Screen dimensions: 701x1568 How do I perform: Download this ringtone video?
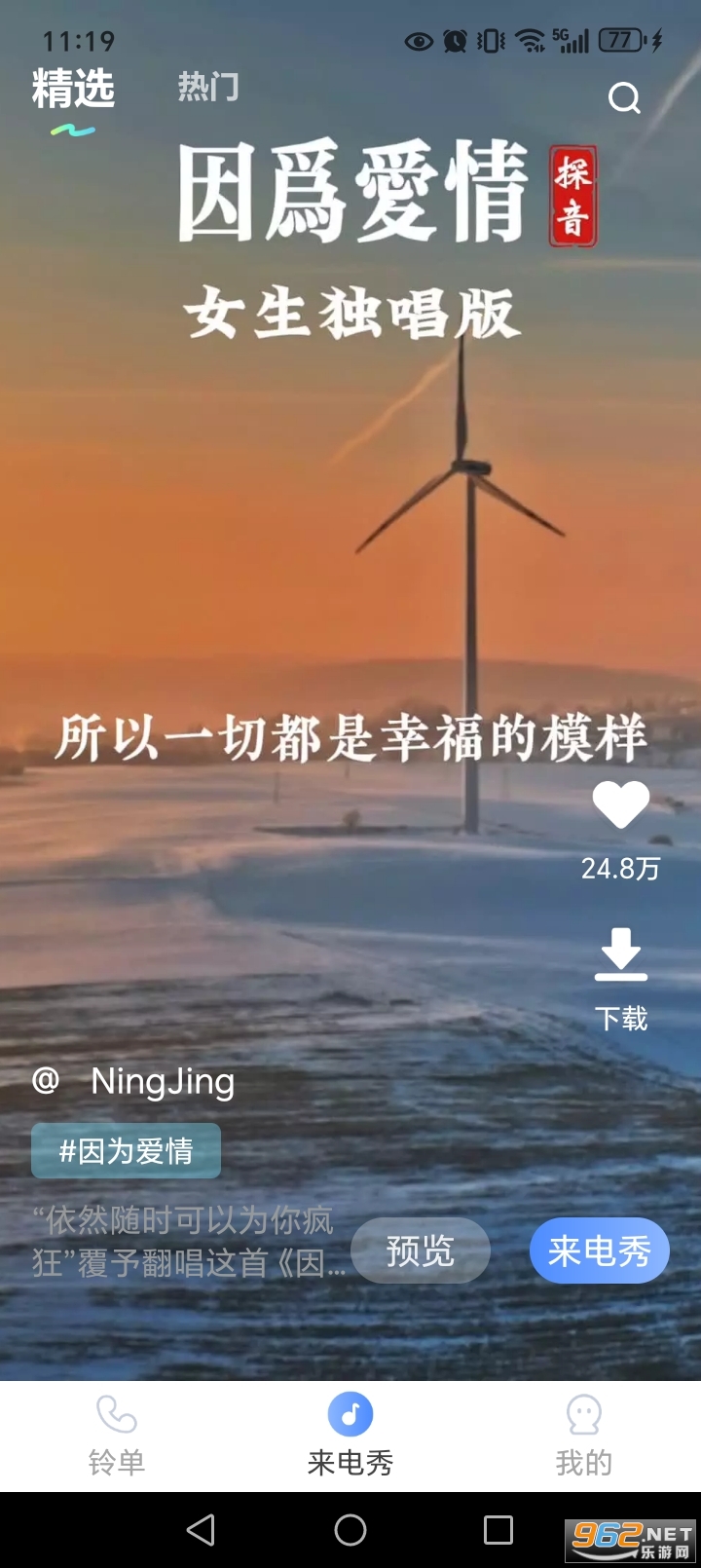620,954
